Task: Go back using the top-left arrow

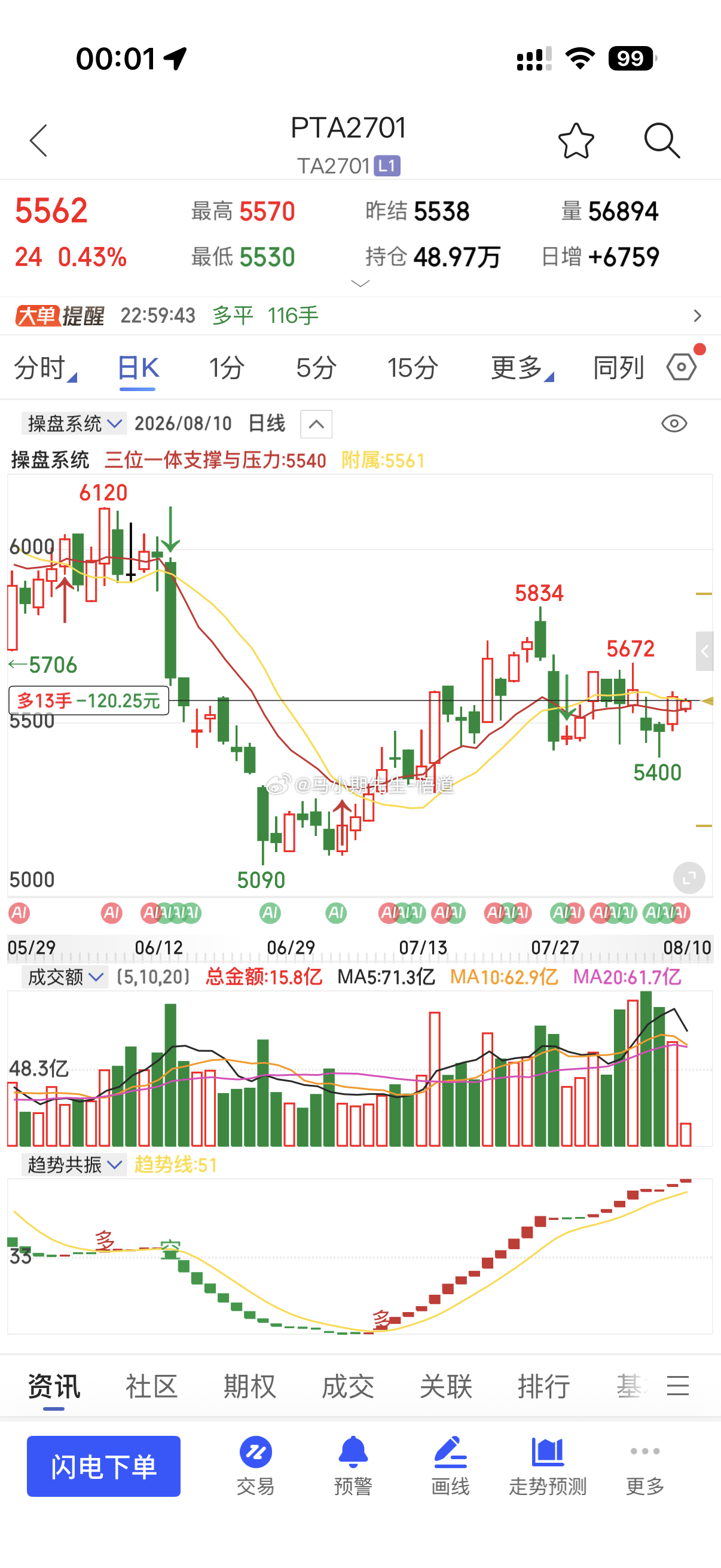Action: pyautogui.click(x=38, y=141)
